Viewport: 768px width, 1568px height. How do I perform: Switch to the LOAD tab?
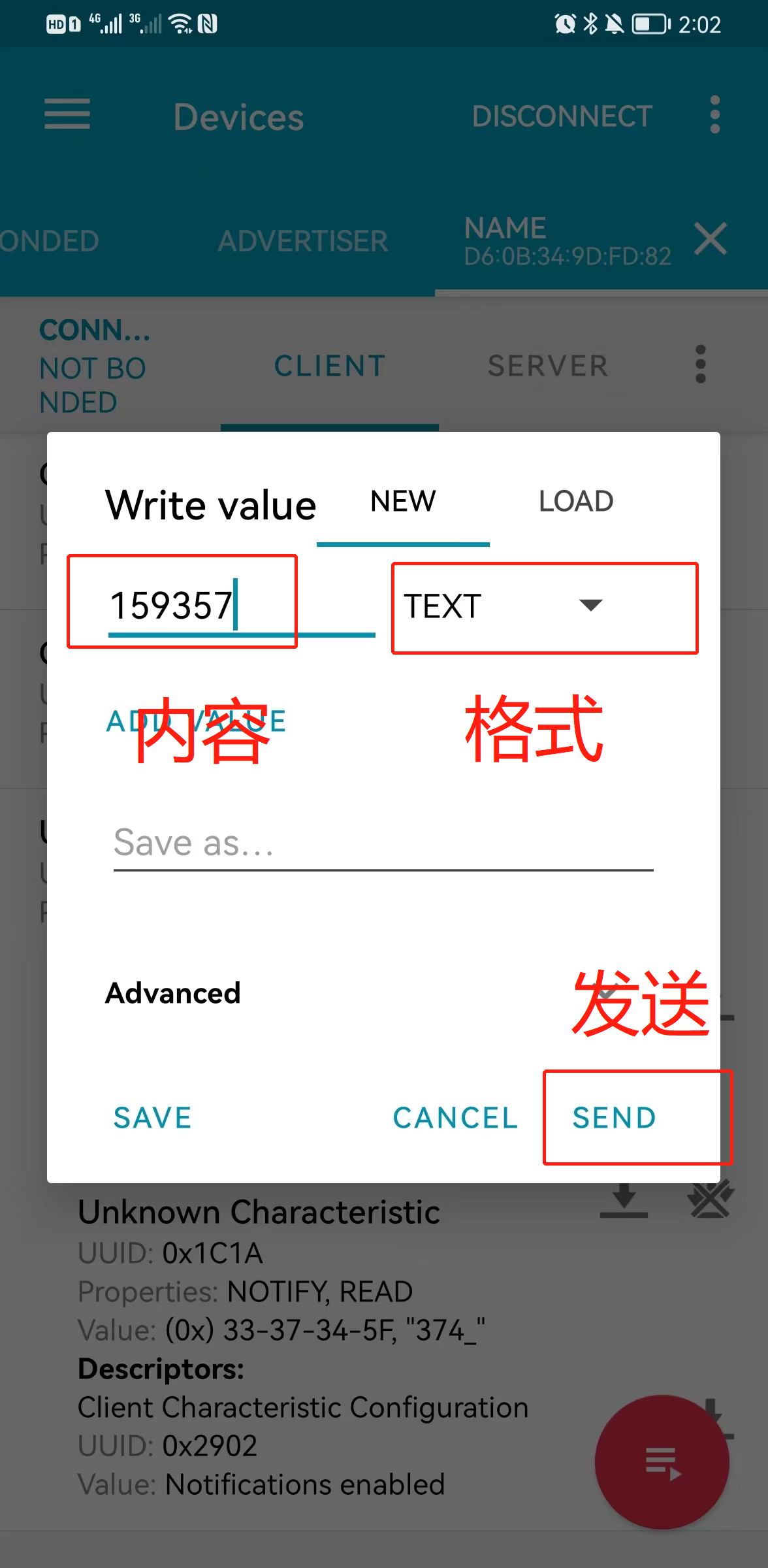tap(575, 502)
